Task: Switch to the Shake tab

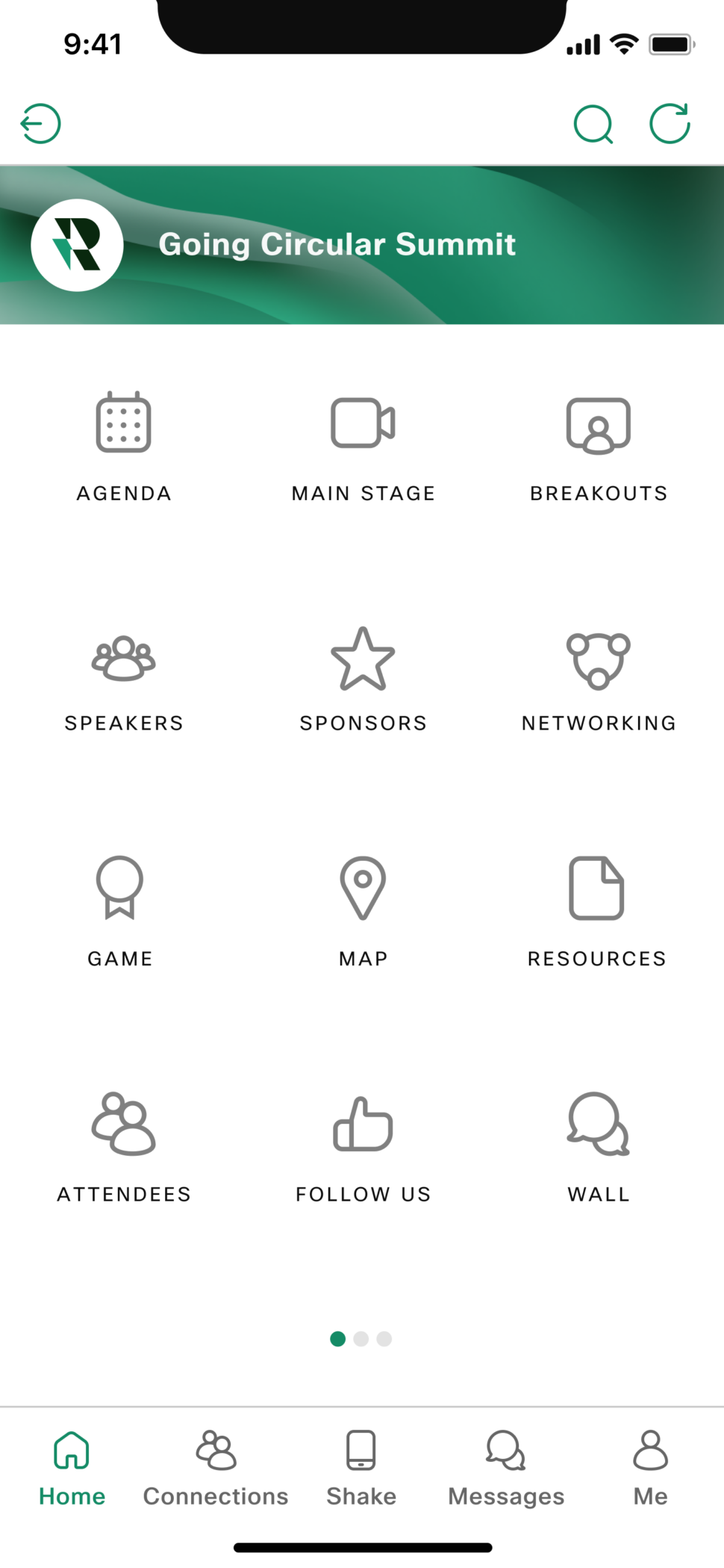Action: coord(361,1468)
